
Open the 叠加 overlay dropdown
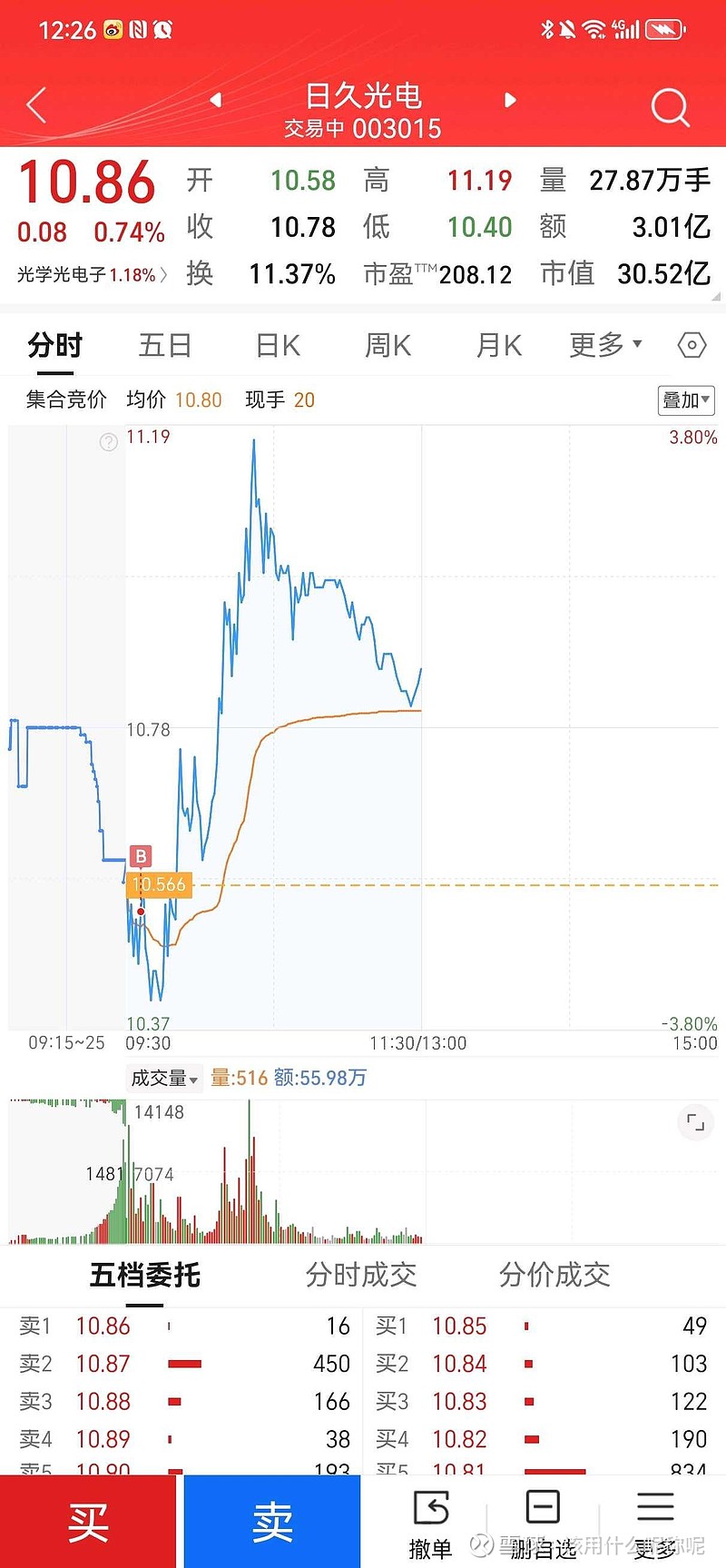click(686, 400)
